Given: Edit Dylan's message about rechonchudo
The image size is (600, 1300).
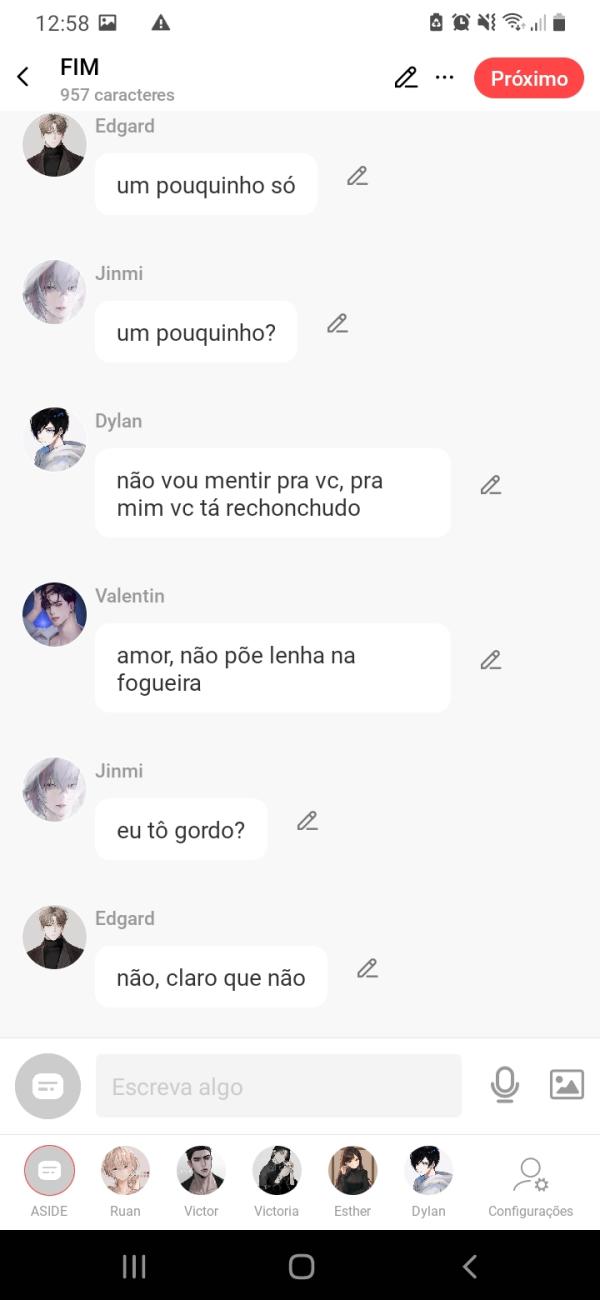Looking at the screenshot, I should pos(490,486).
